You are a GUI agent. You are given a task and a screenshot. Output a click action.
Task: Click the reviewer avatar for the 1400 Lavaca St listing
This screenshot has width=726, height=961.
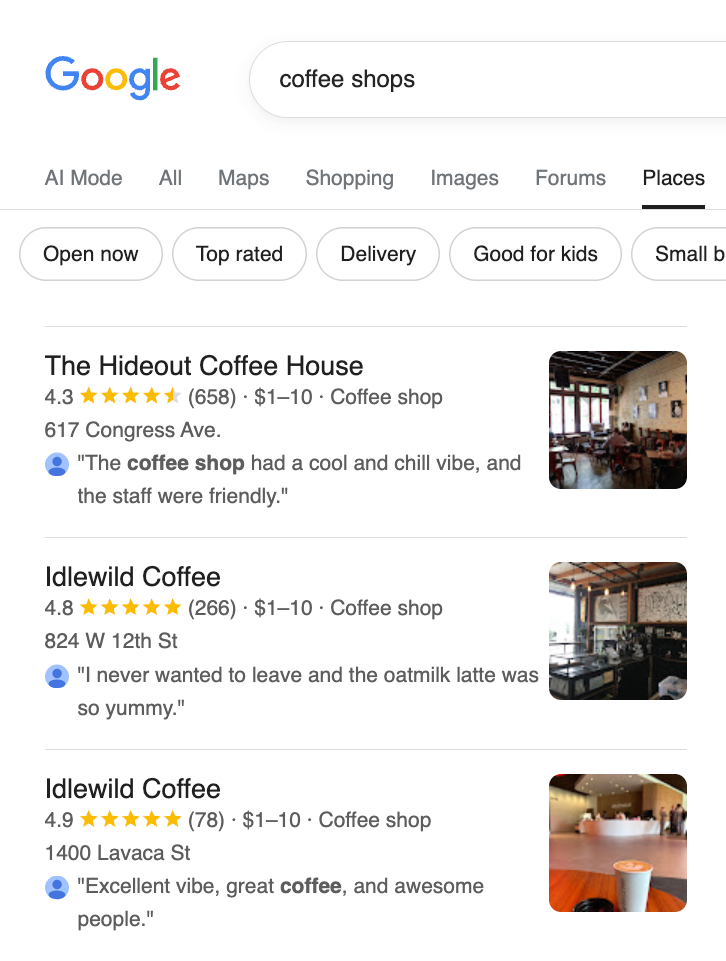[x=55, y=887]
